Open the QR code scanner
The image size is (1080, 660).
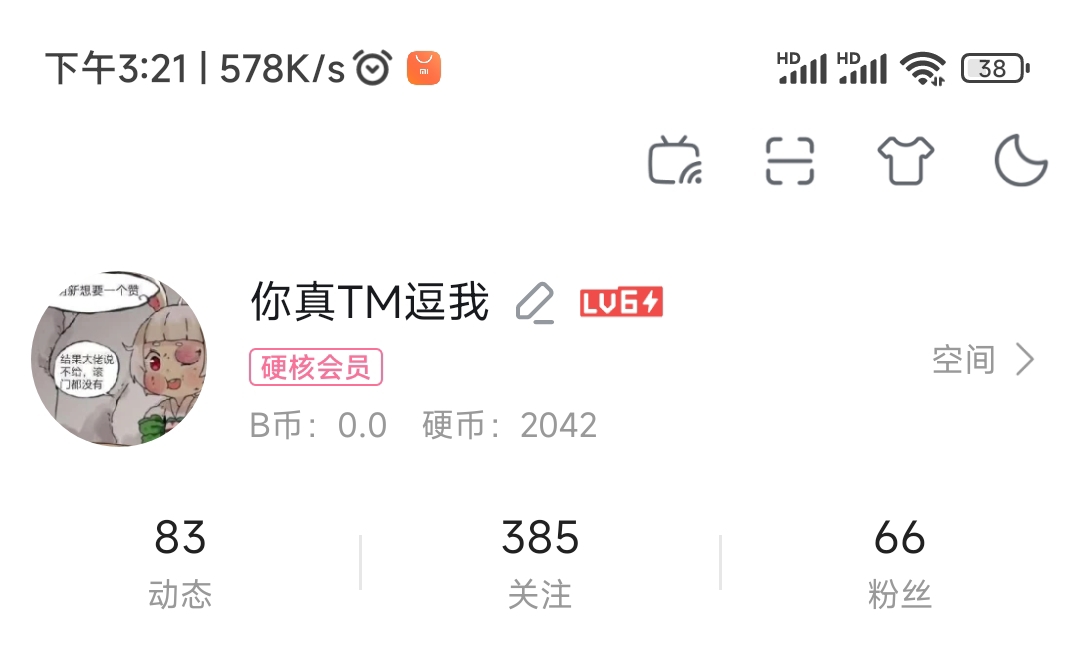tap(790, 161)
